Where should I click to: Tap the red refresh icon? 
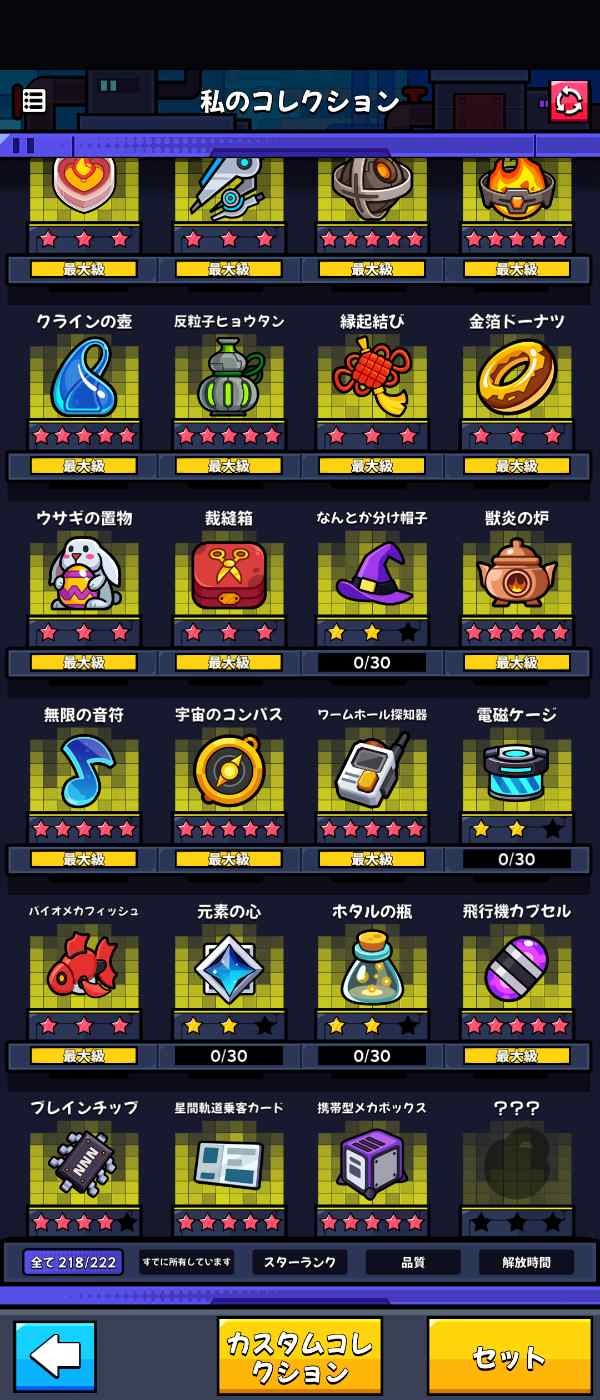[x=569, y=101]
